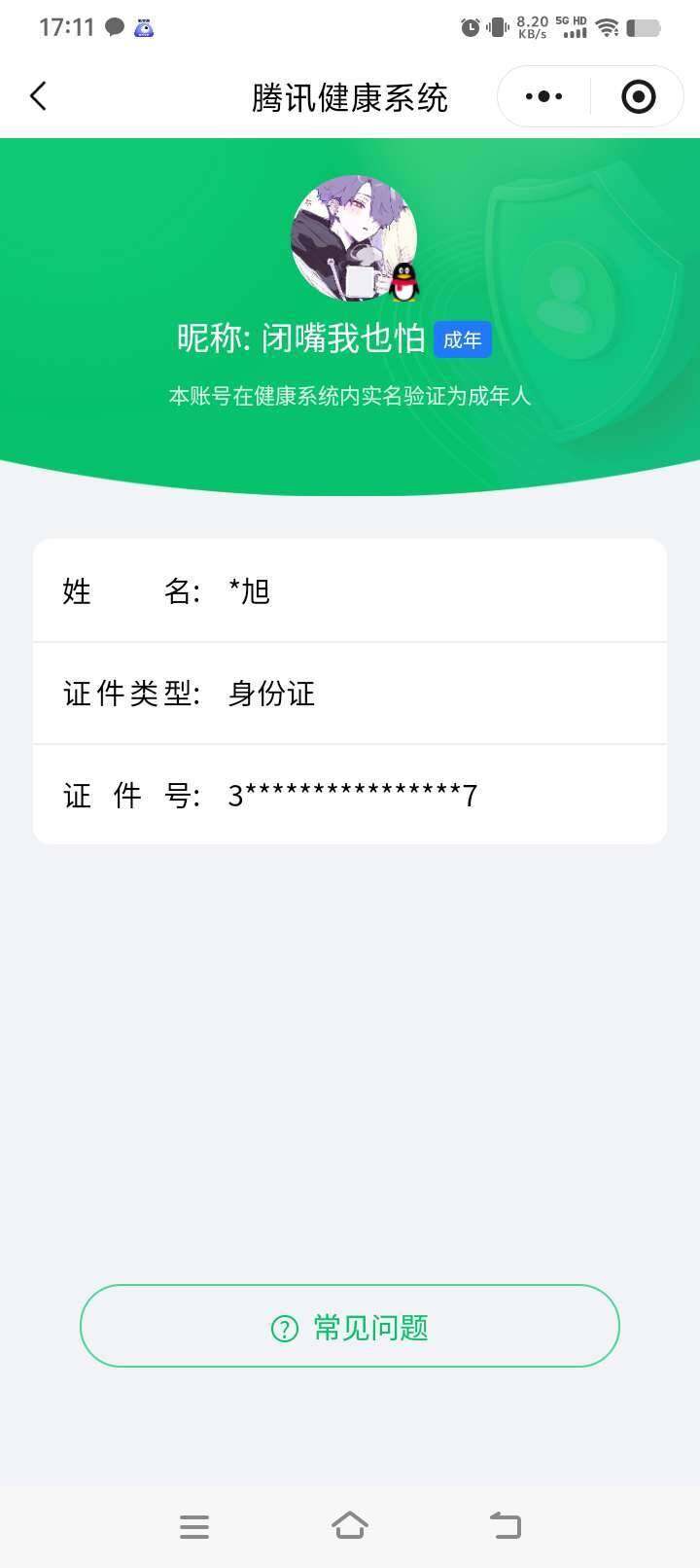
Task: Tap the home icon in the bottom navigation
Action: coord(350,1526)
